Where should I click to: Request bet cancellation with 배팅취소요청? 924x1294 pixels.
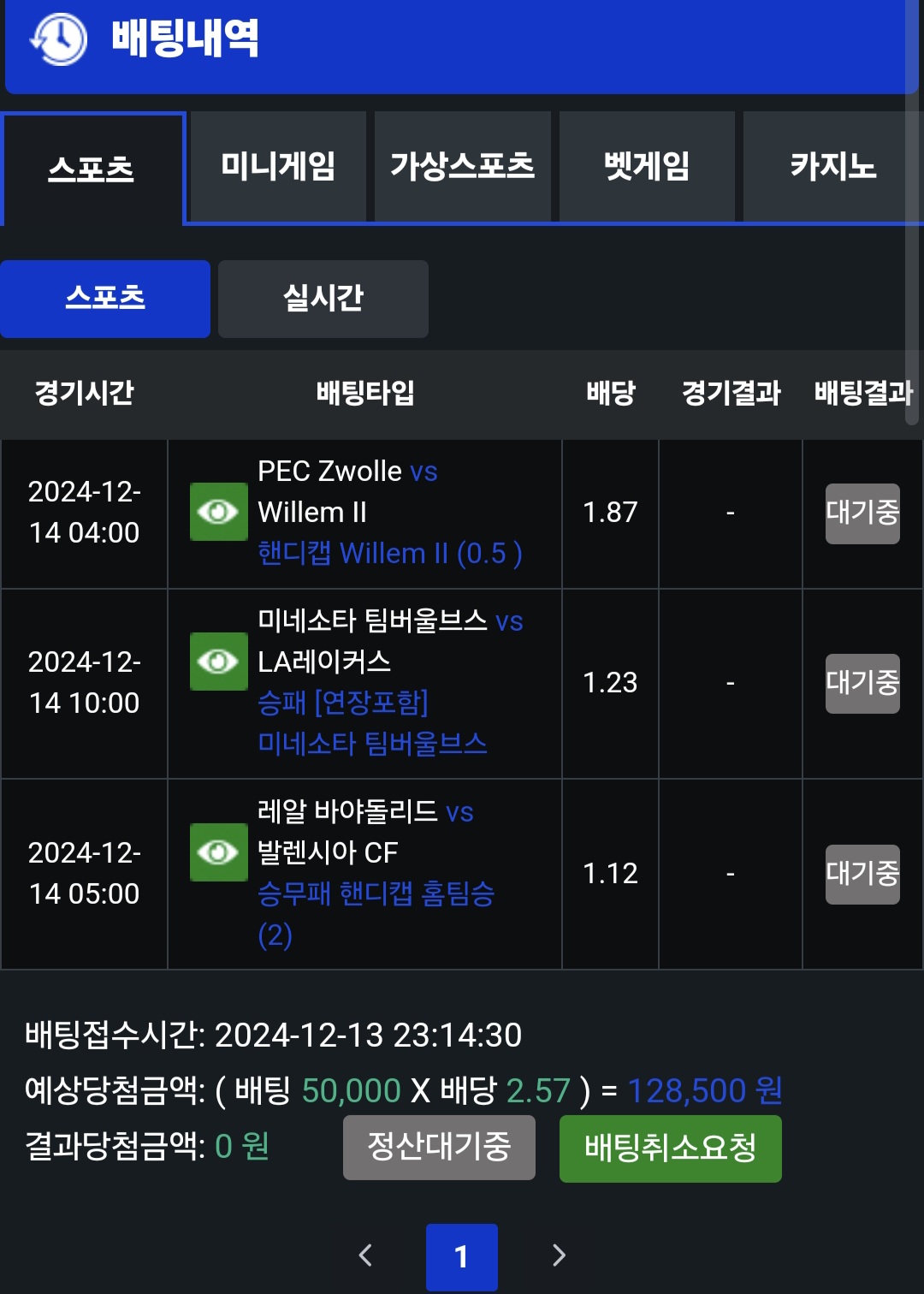tap(670, 1148)
